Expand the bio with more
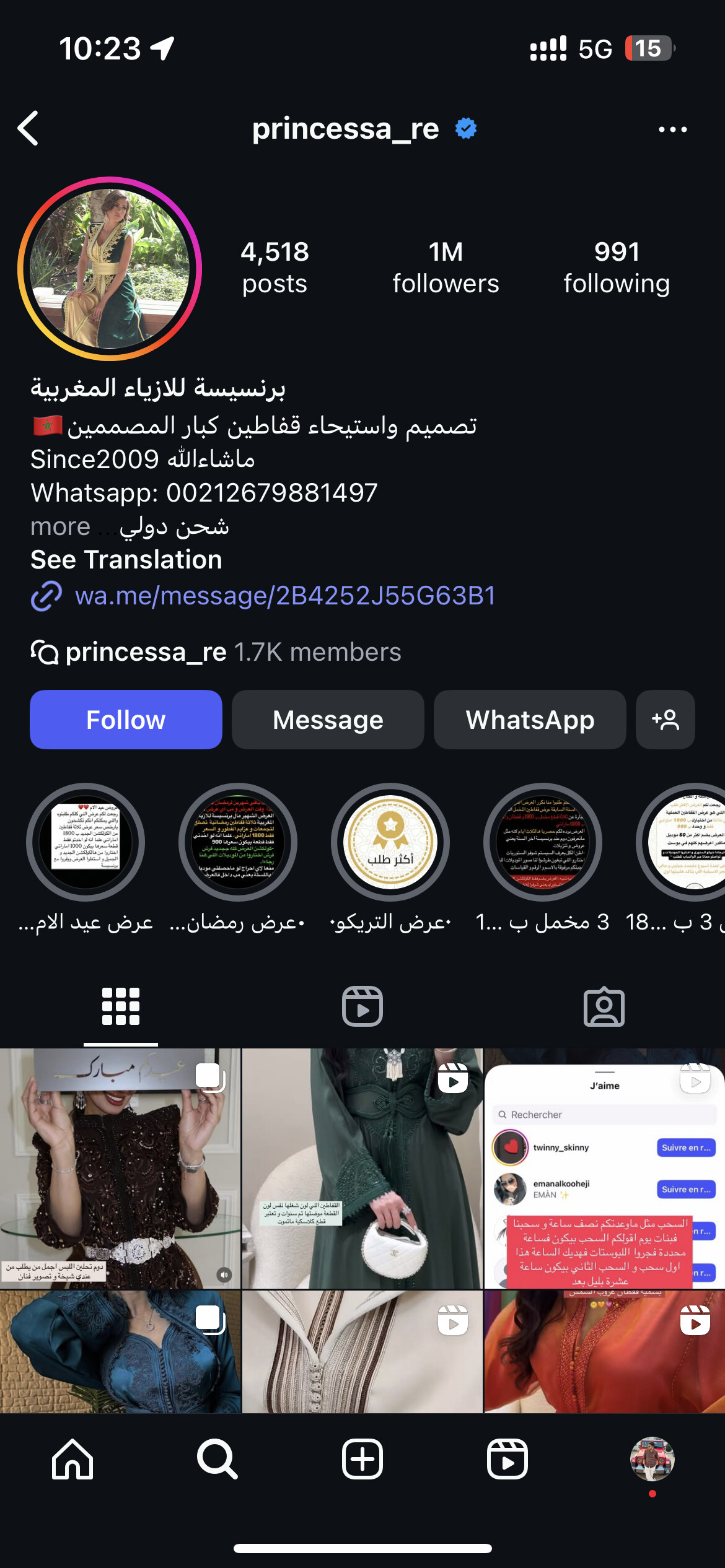Screen dimensions: 725x1568 [x=61, y=526]
